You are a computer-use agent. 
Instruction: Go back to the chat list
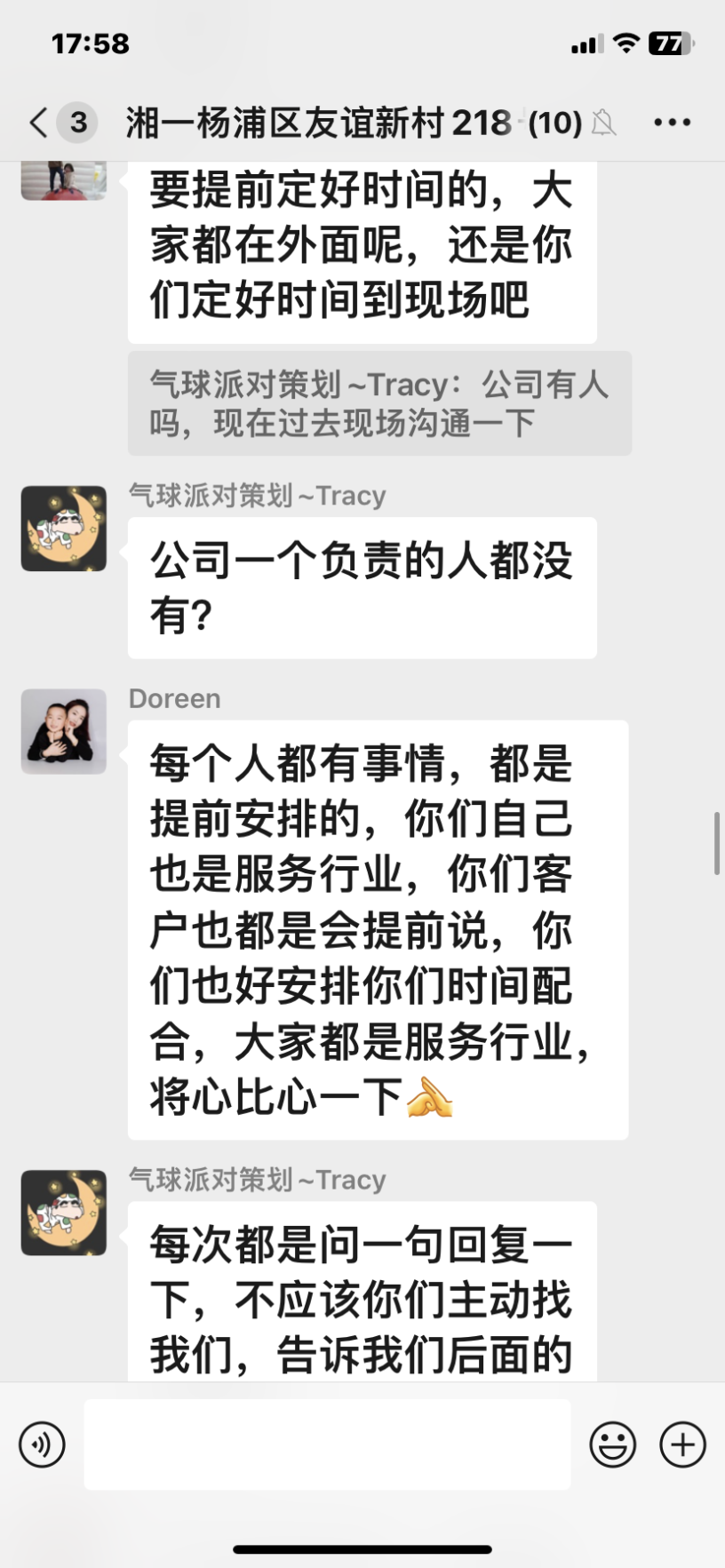coord(40,123)
